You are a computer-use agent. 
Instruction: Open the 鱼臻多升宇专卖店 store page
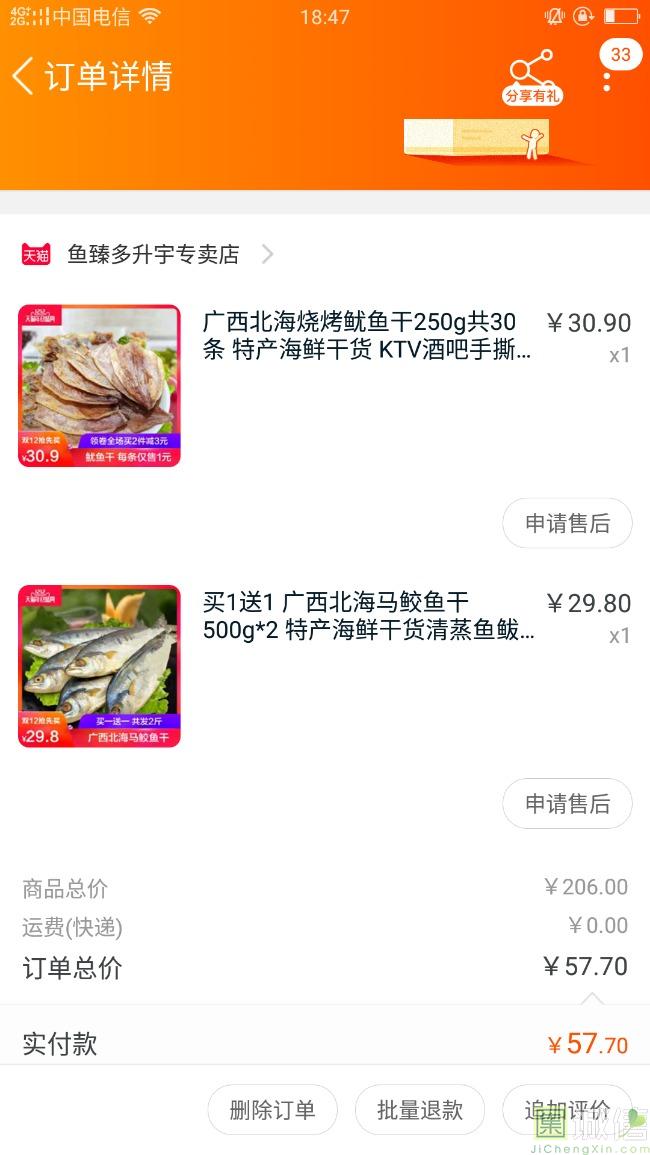click(153, 255)
